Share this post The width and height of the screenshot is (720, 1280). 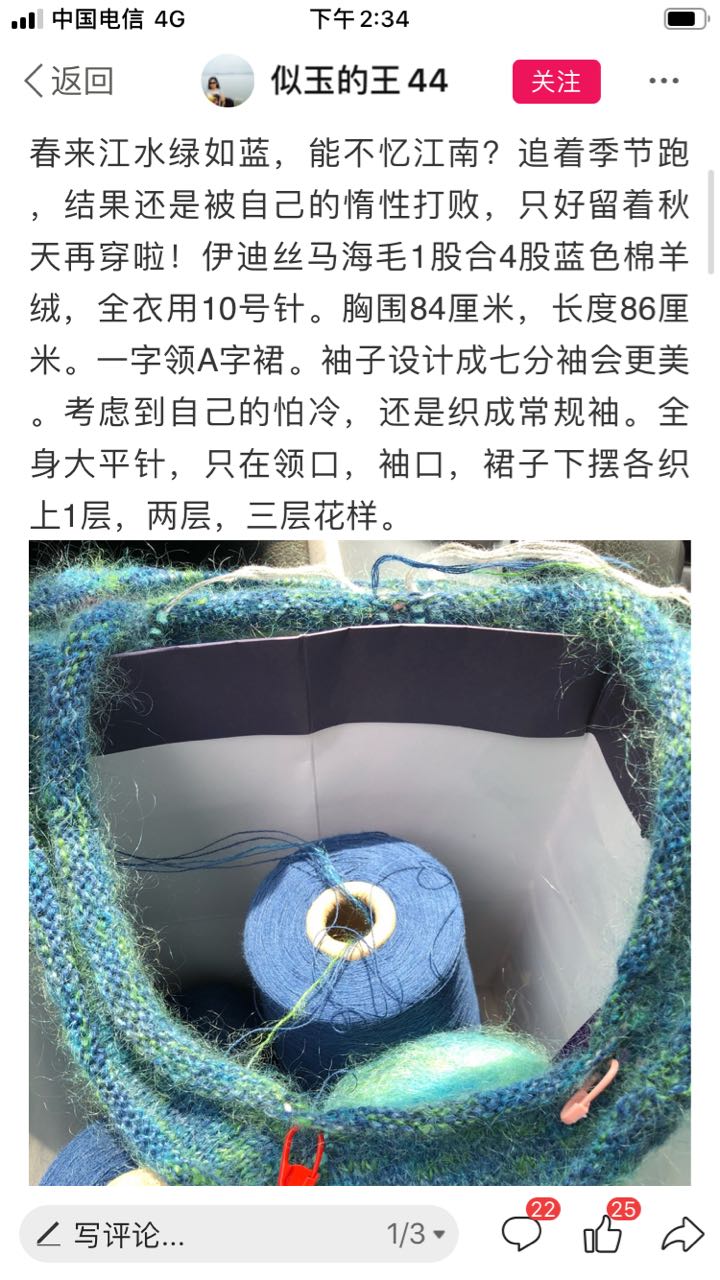(x=682, y=1234)
